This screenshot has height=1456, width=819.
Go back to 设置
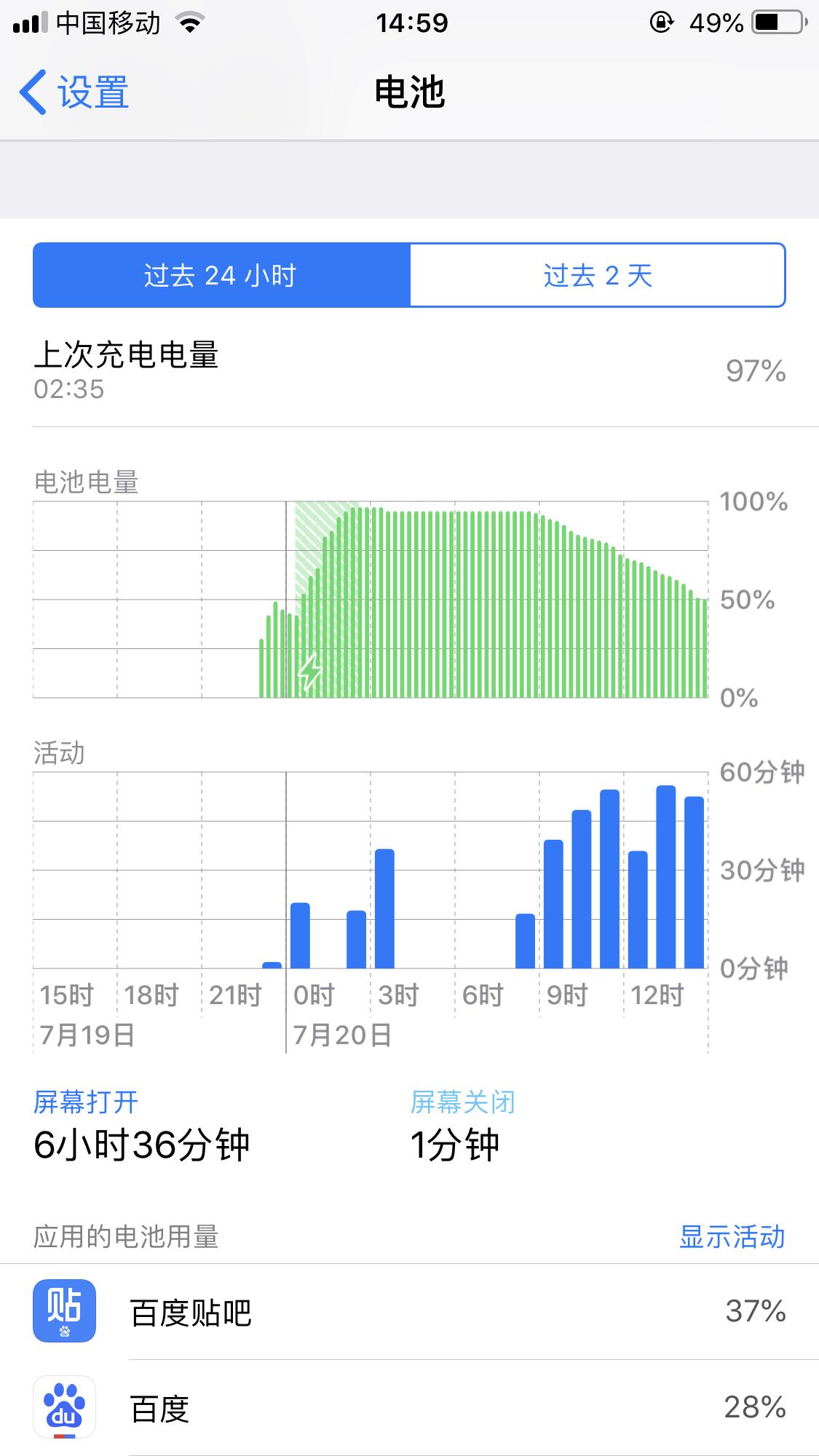[x=75, y=92]
